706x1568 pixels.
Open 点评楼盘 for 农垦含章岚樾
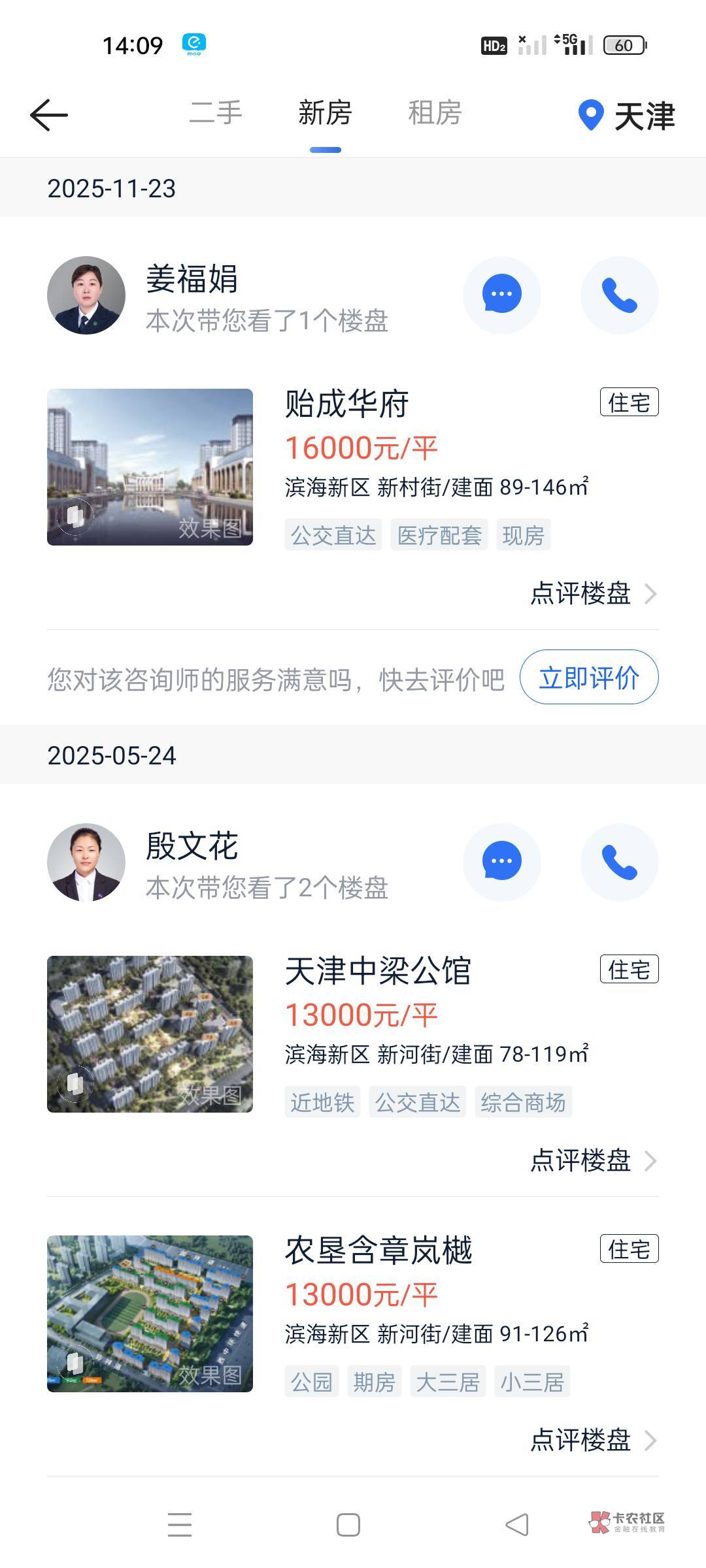pyautogui.click(x=594, y=1441)
